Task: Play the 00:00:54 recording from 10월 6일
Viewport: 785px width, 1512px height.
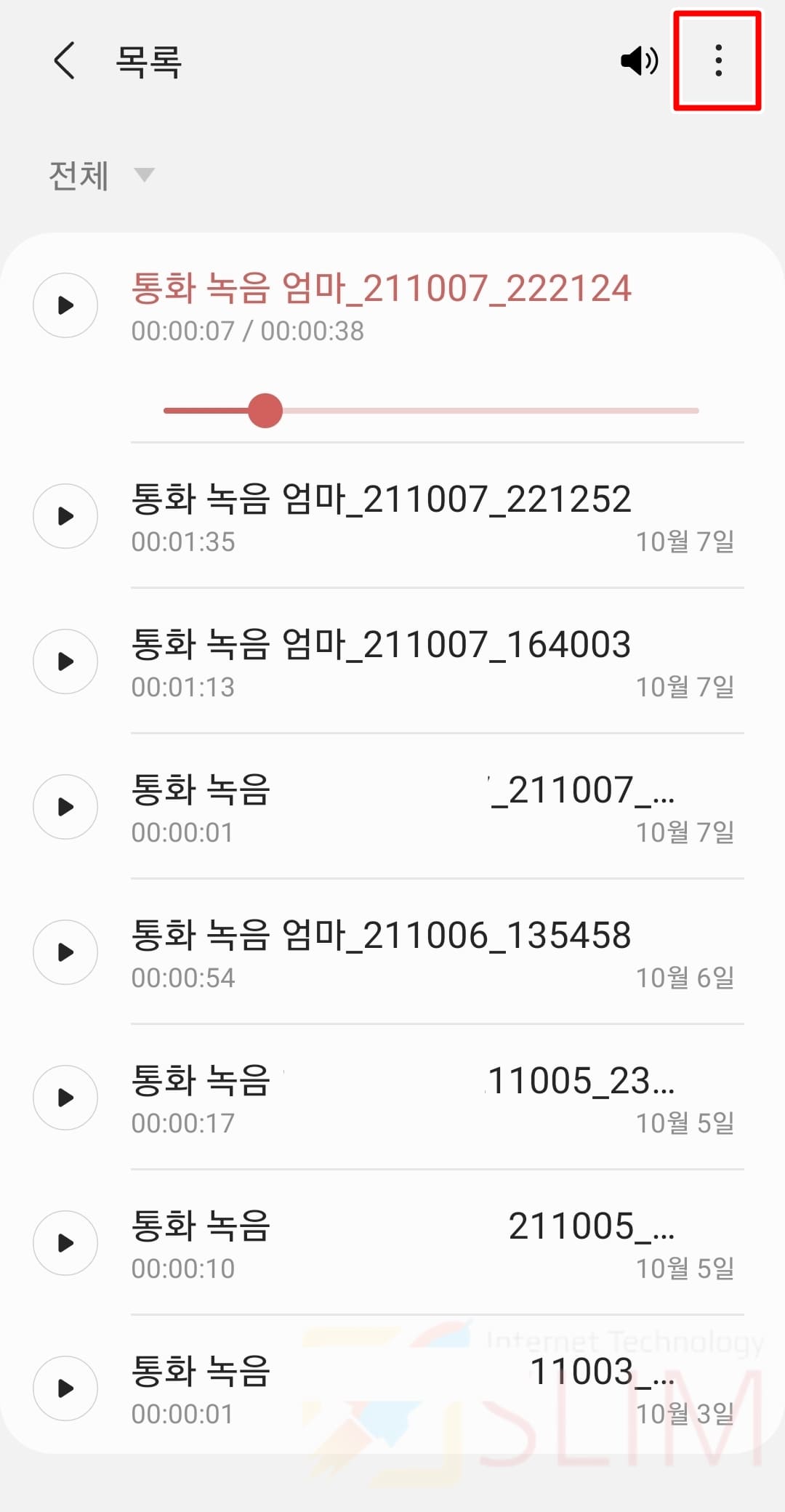Action: tap(65, 952)
